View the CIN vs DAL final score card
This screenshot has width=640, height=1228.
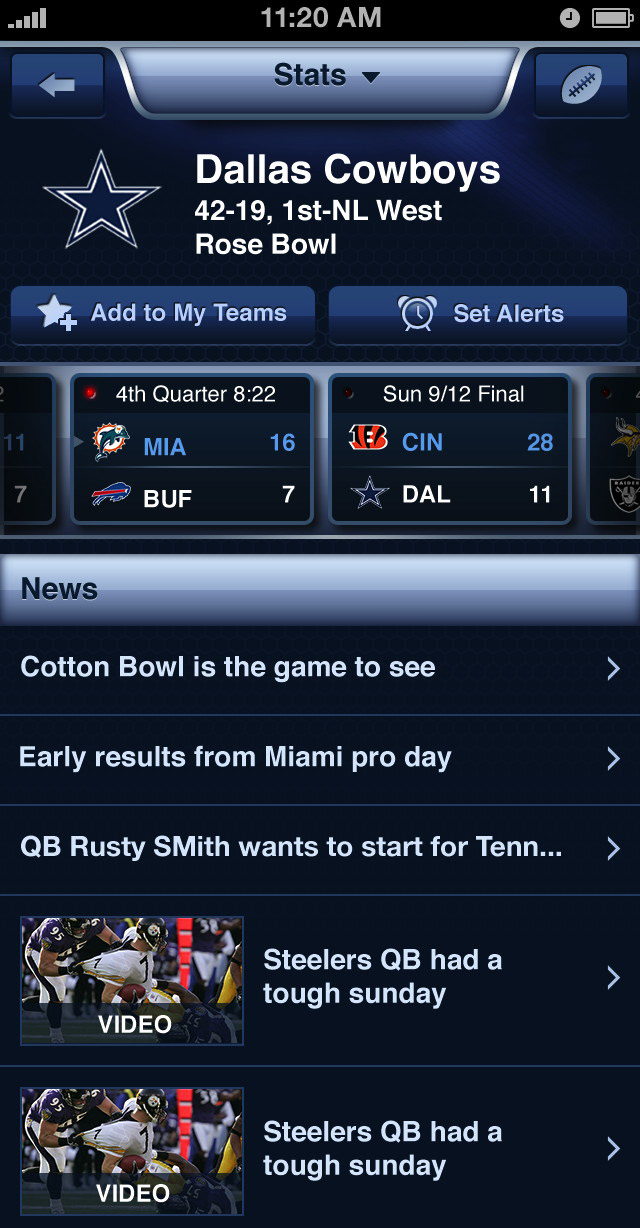coord(450,449)
